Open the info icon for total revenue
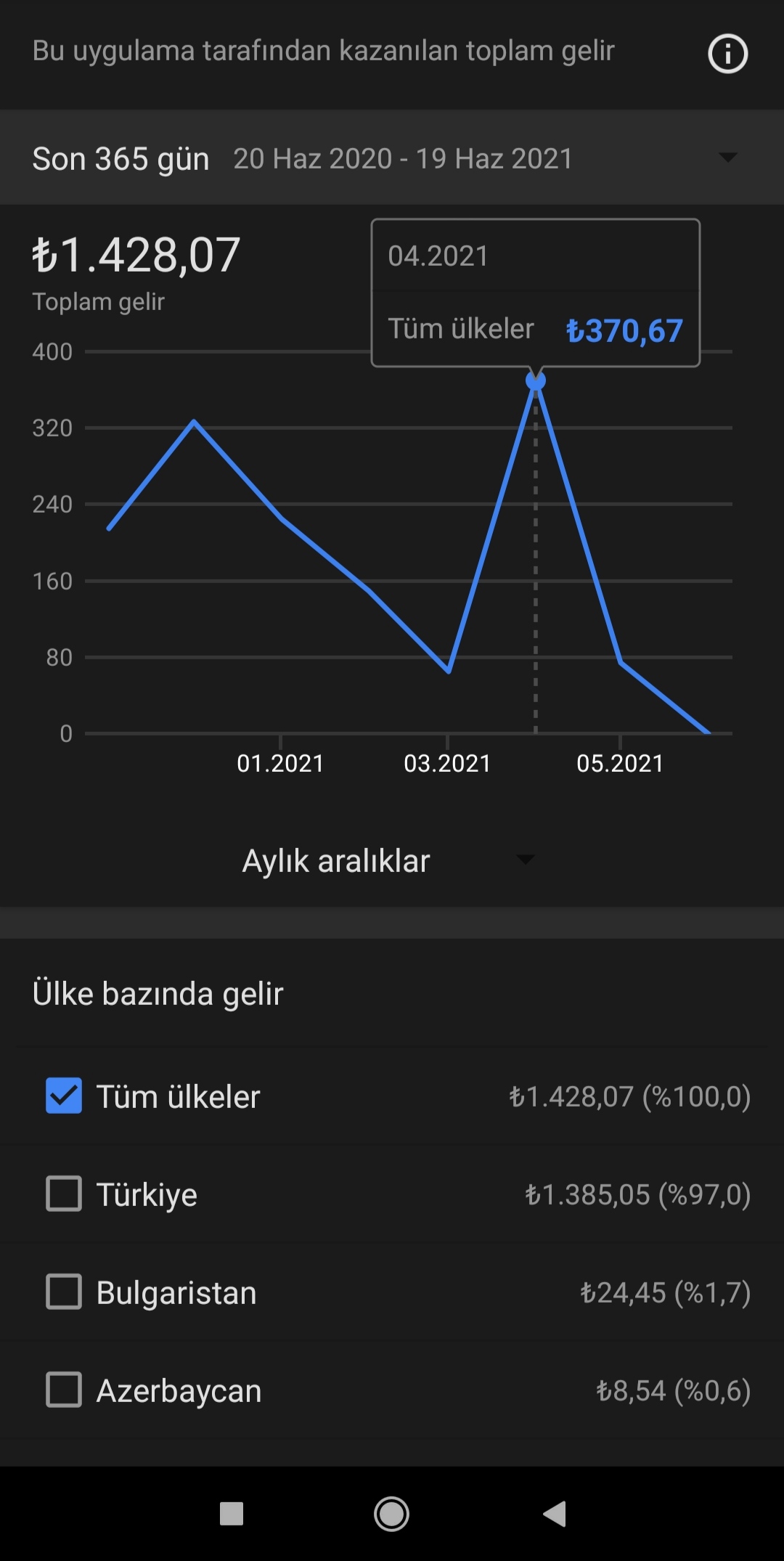Image resolution: width=784 pixels, height=1561 pixels. pos(727,54)
